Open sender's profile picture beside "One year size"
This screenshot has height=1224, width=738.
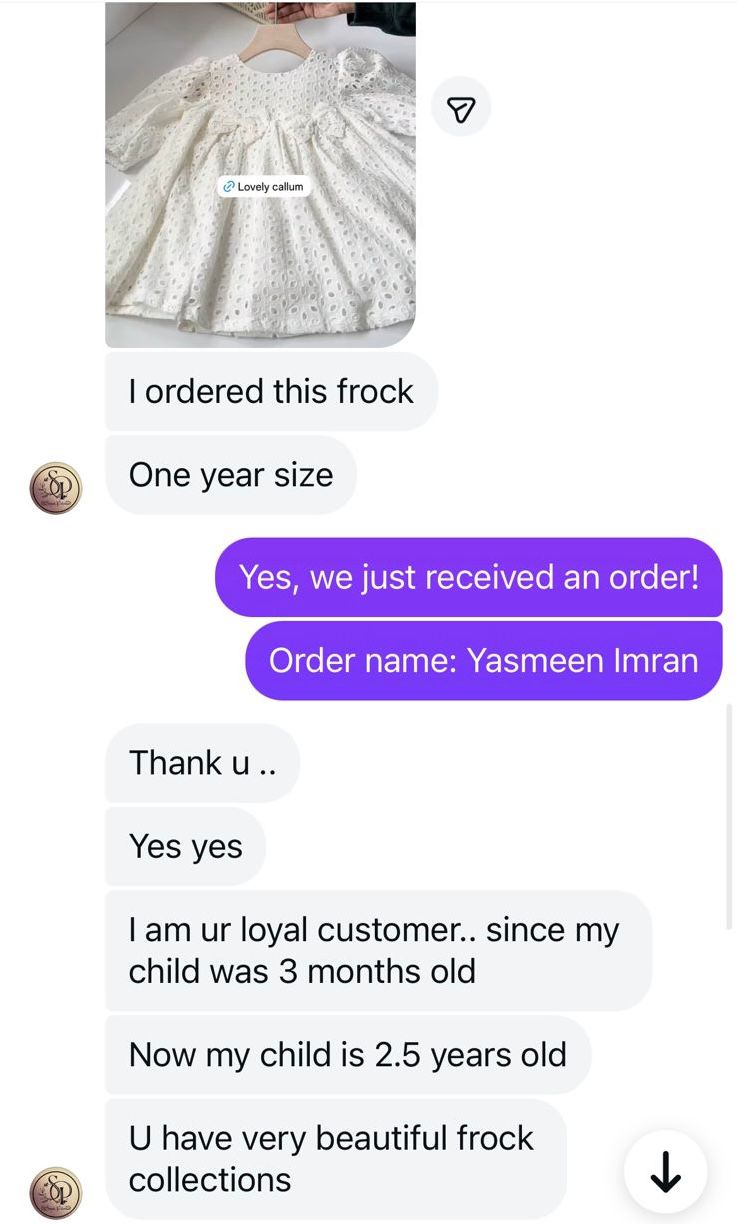pyautogui.click(x=56, y=487)
